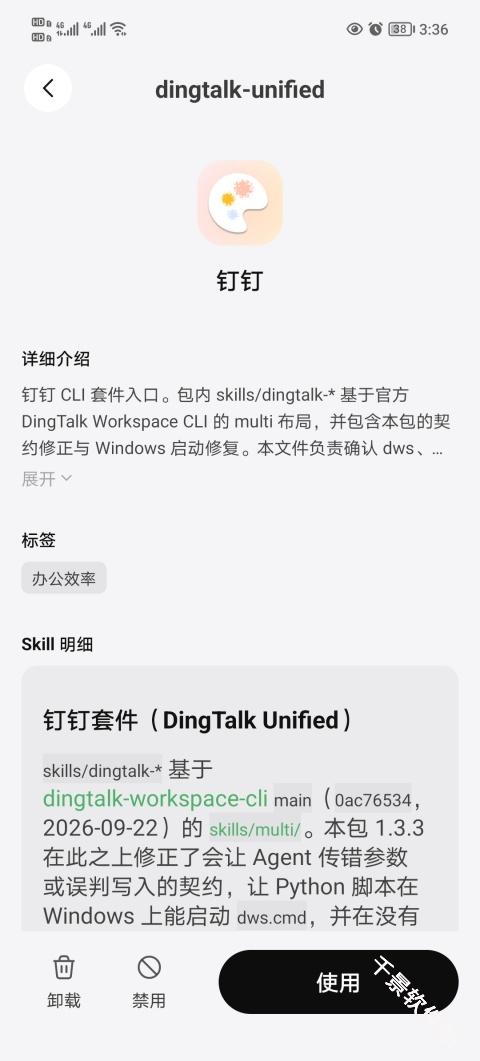The width and height of the screenshot is (480, 1061).
Task: Expand the detailed introduction with 展开
Action: coord(46,479)
